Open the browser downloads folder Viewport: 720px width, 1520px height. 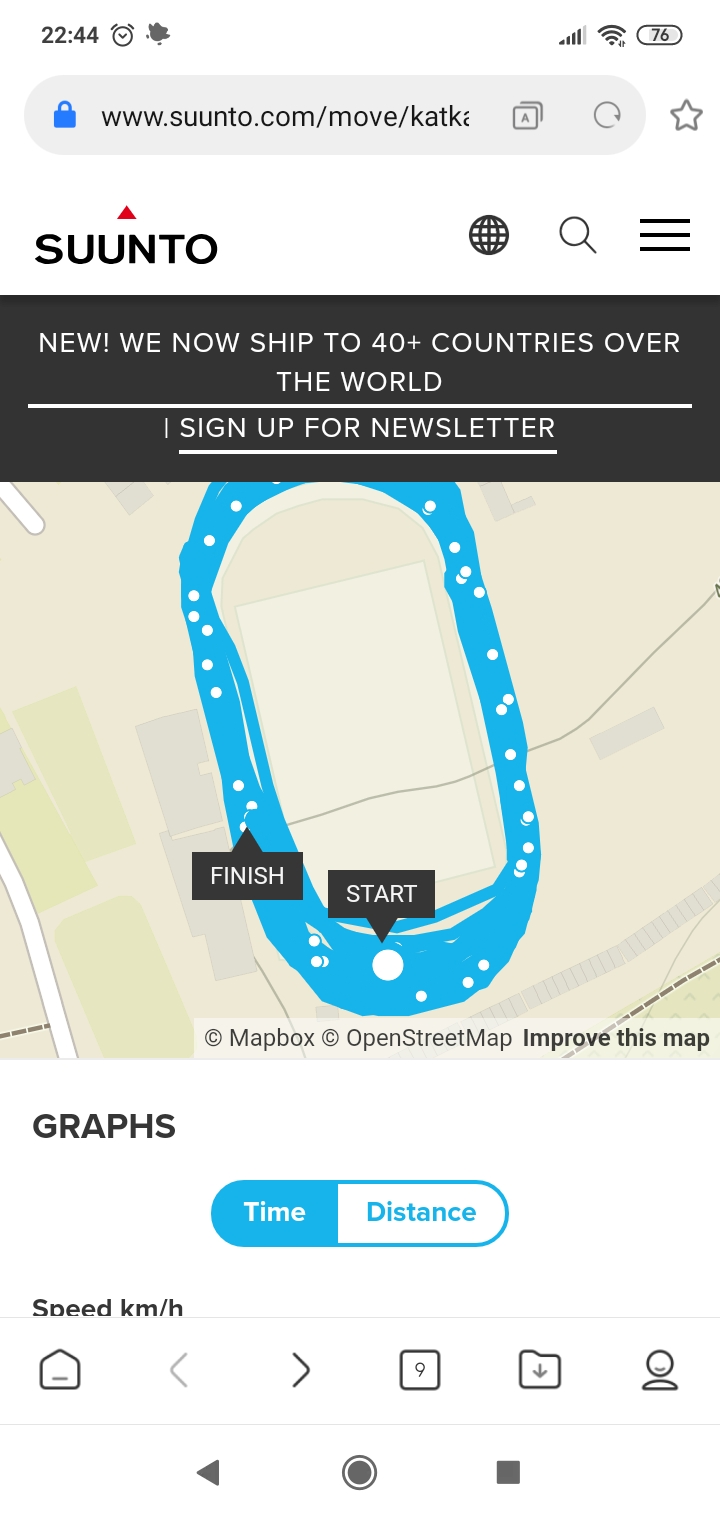pos(540,1370)
